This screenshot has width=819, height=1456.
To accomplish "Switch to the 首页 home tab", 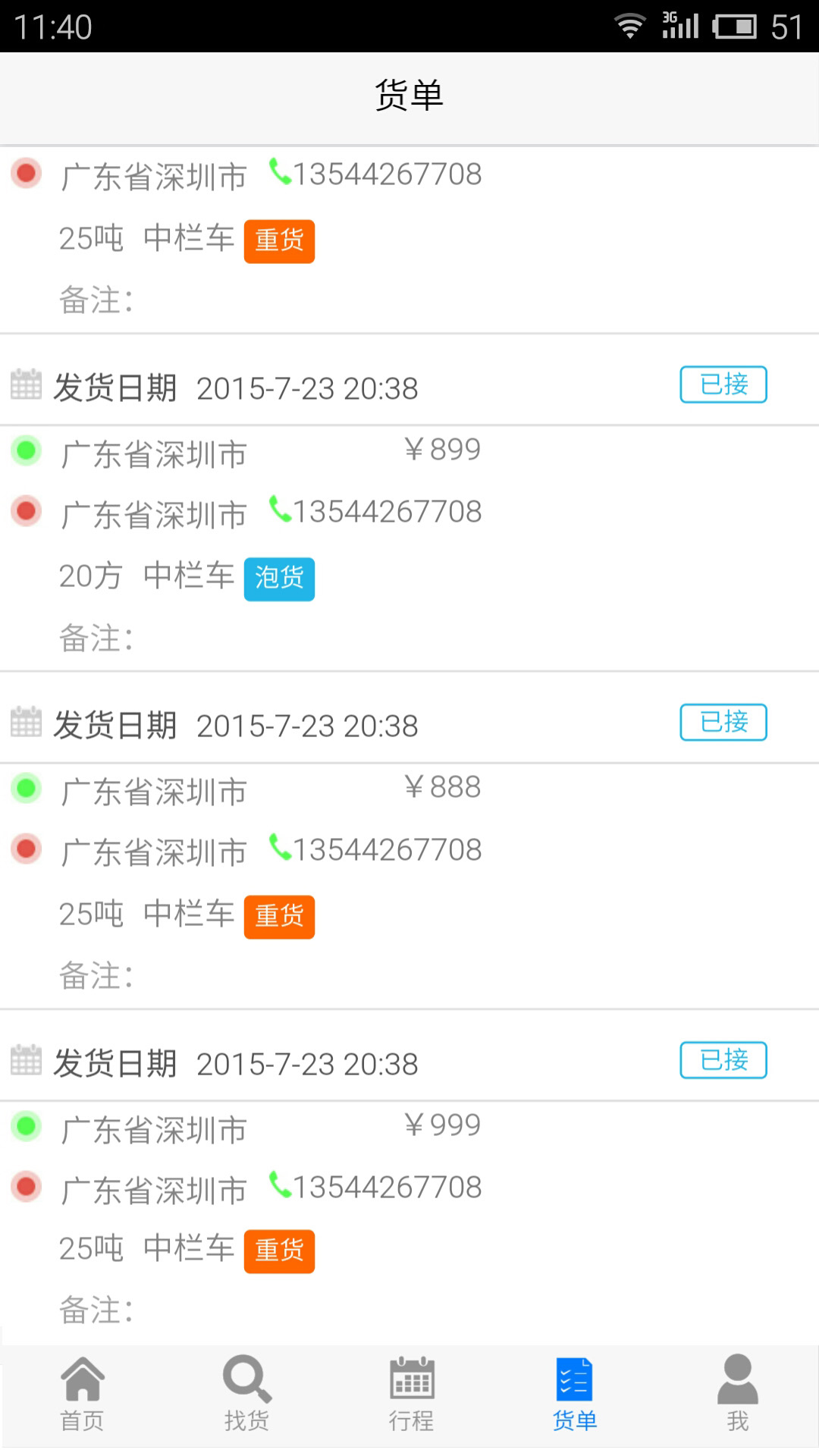I will (82, 1395).
